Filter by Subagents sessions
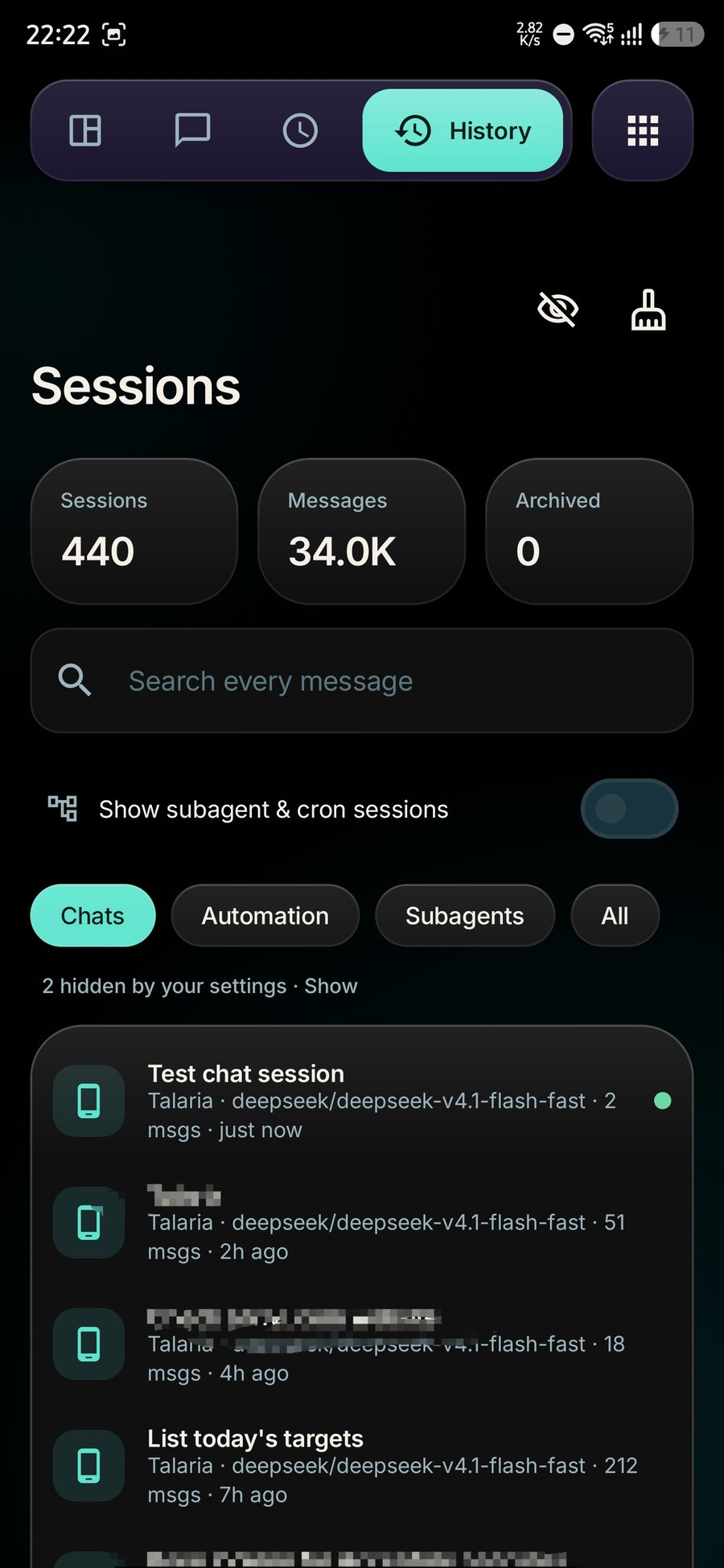The height and width of the screenshot is (1568, 724). pos(465,916)
